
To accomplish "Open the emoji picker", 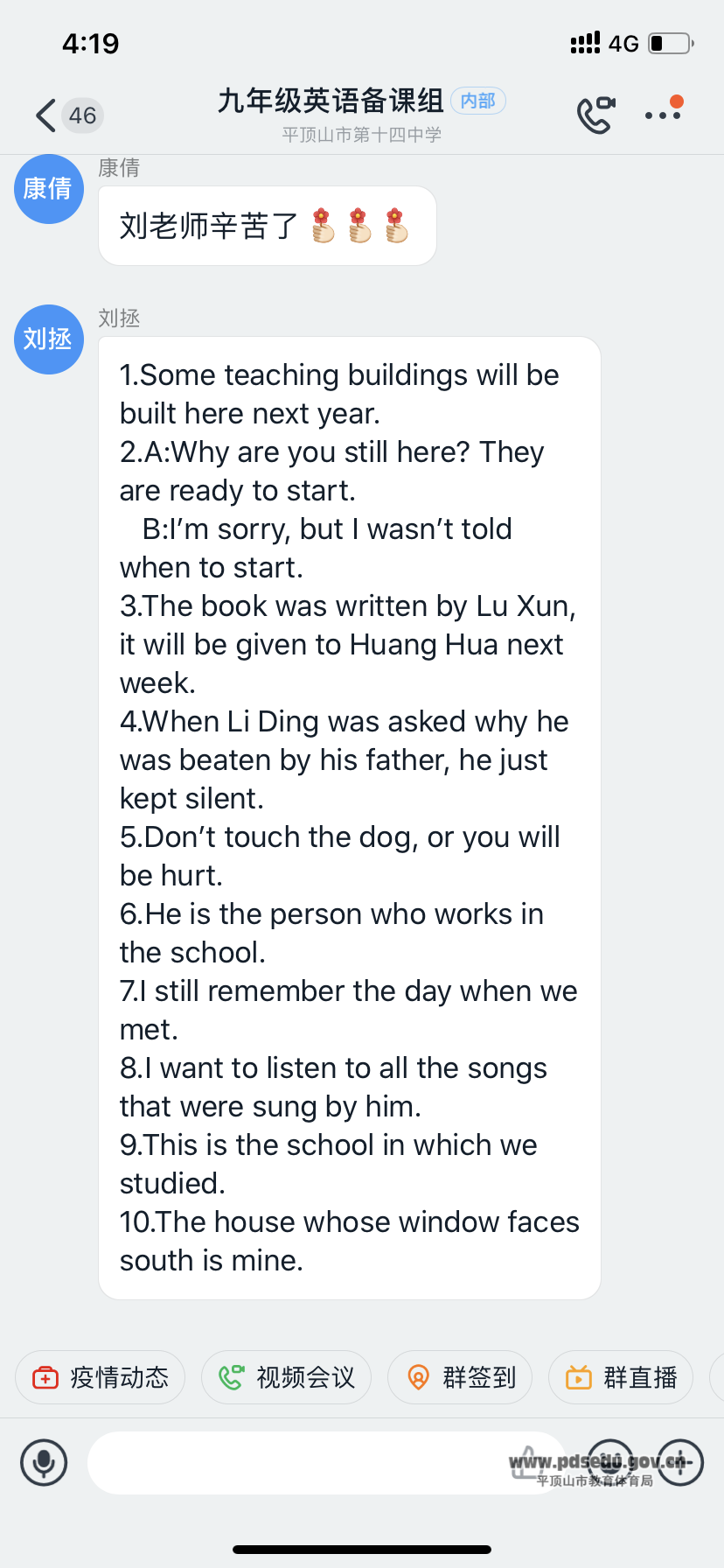I will point(610,1462).
